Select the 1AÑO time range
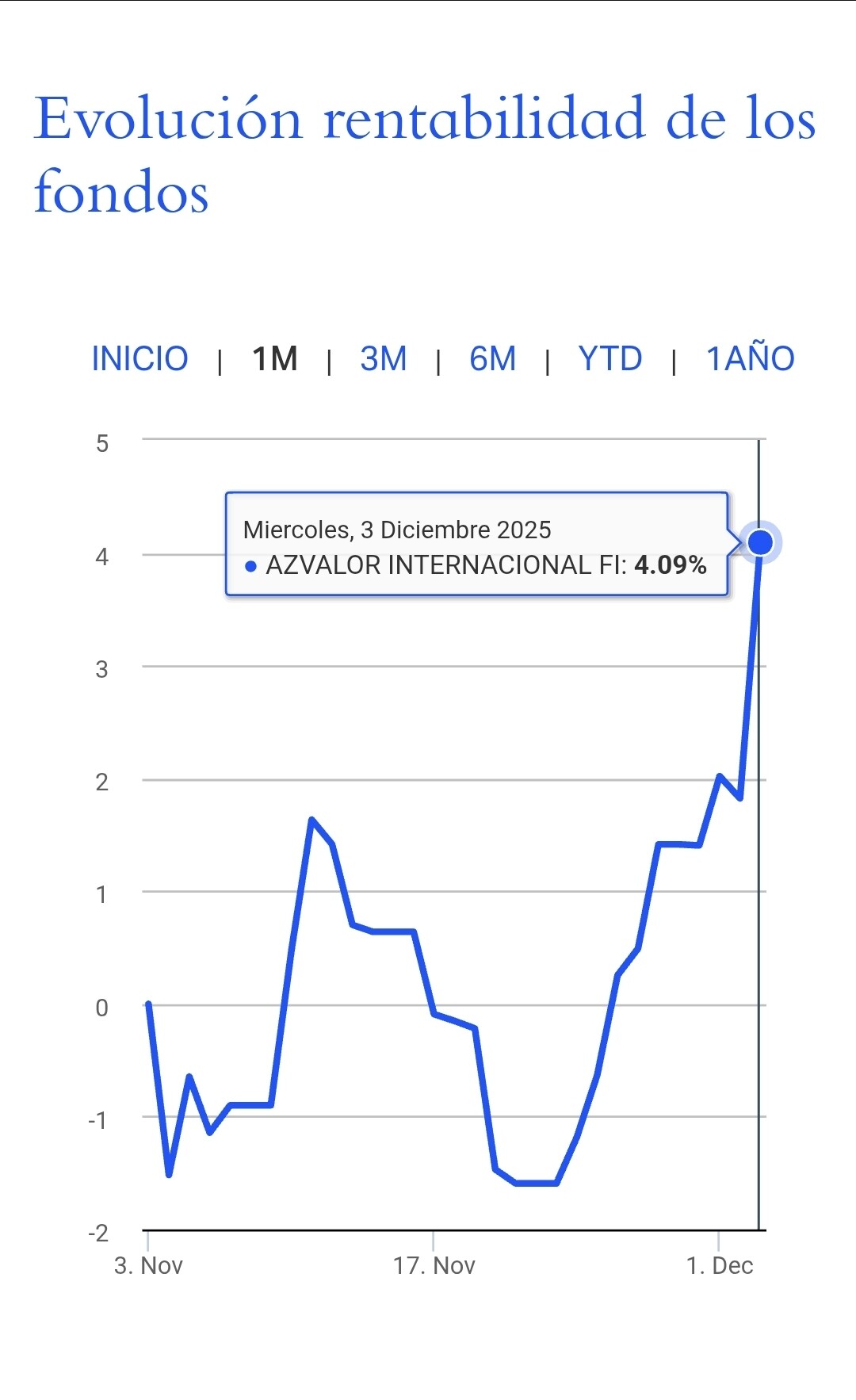This screenshot has width=856, height=1400. [750, 359]
